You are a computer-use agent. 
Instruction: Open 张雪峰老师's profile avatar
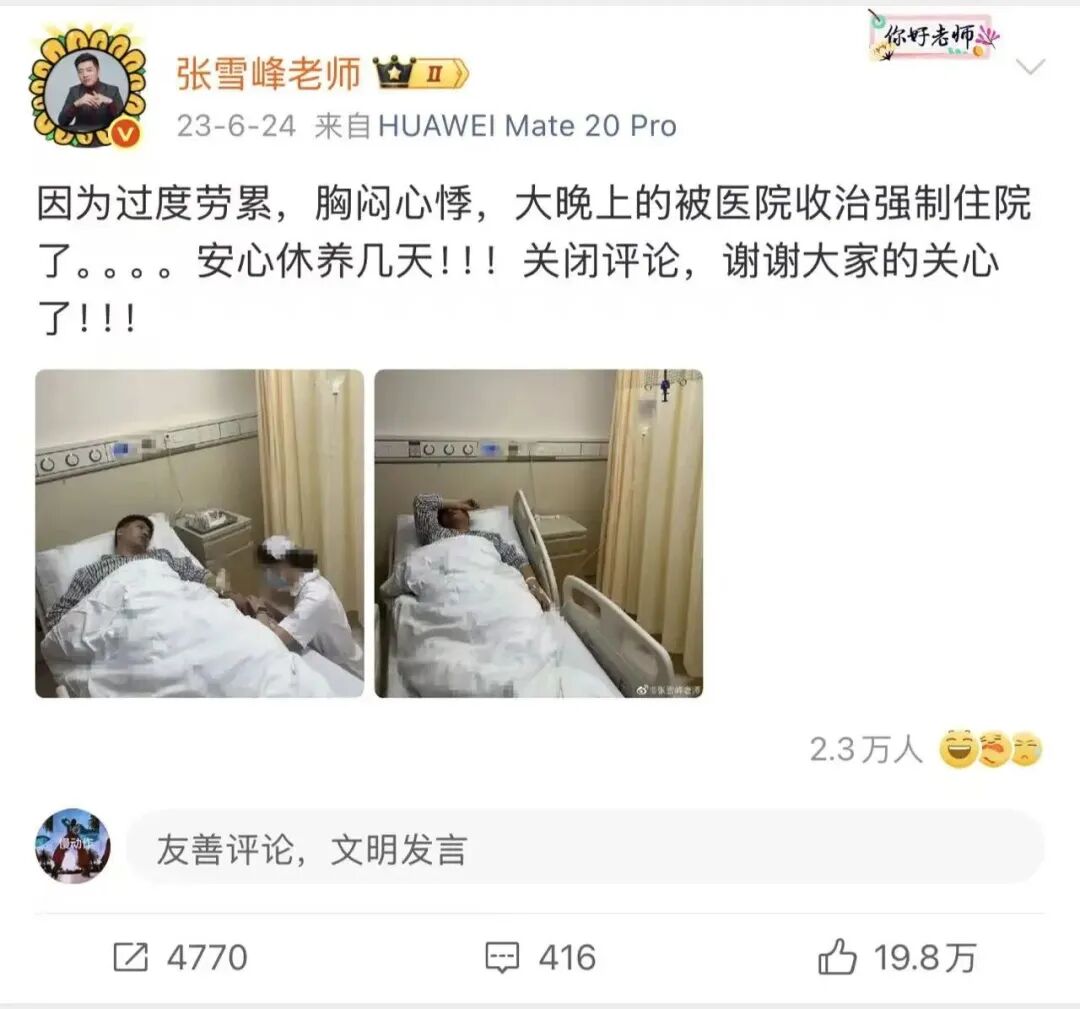88,88
